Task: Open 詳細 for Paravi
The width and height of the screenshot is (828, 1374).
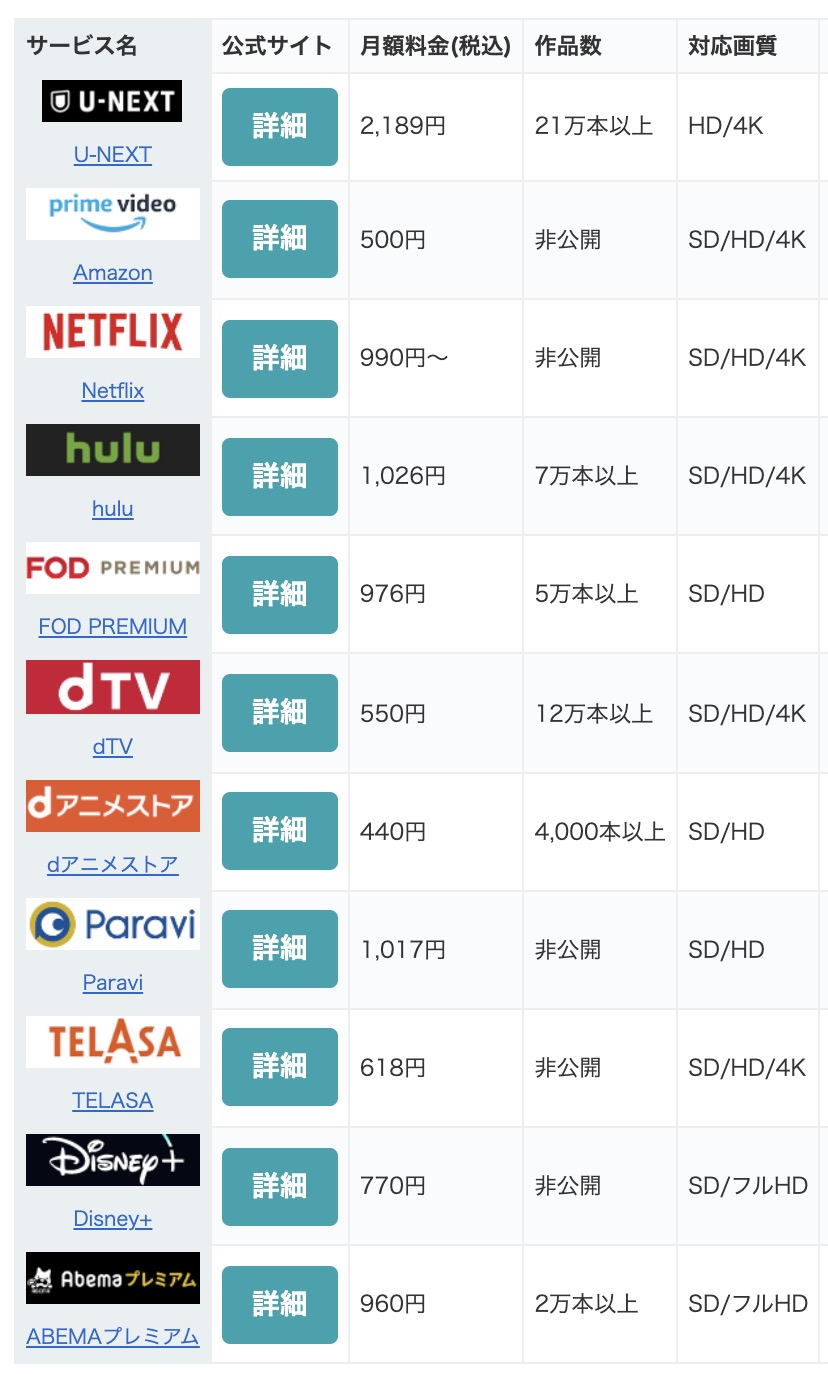Action: (x=279, y=949)
